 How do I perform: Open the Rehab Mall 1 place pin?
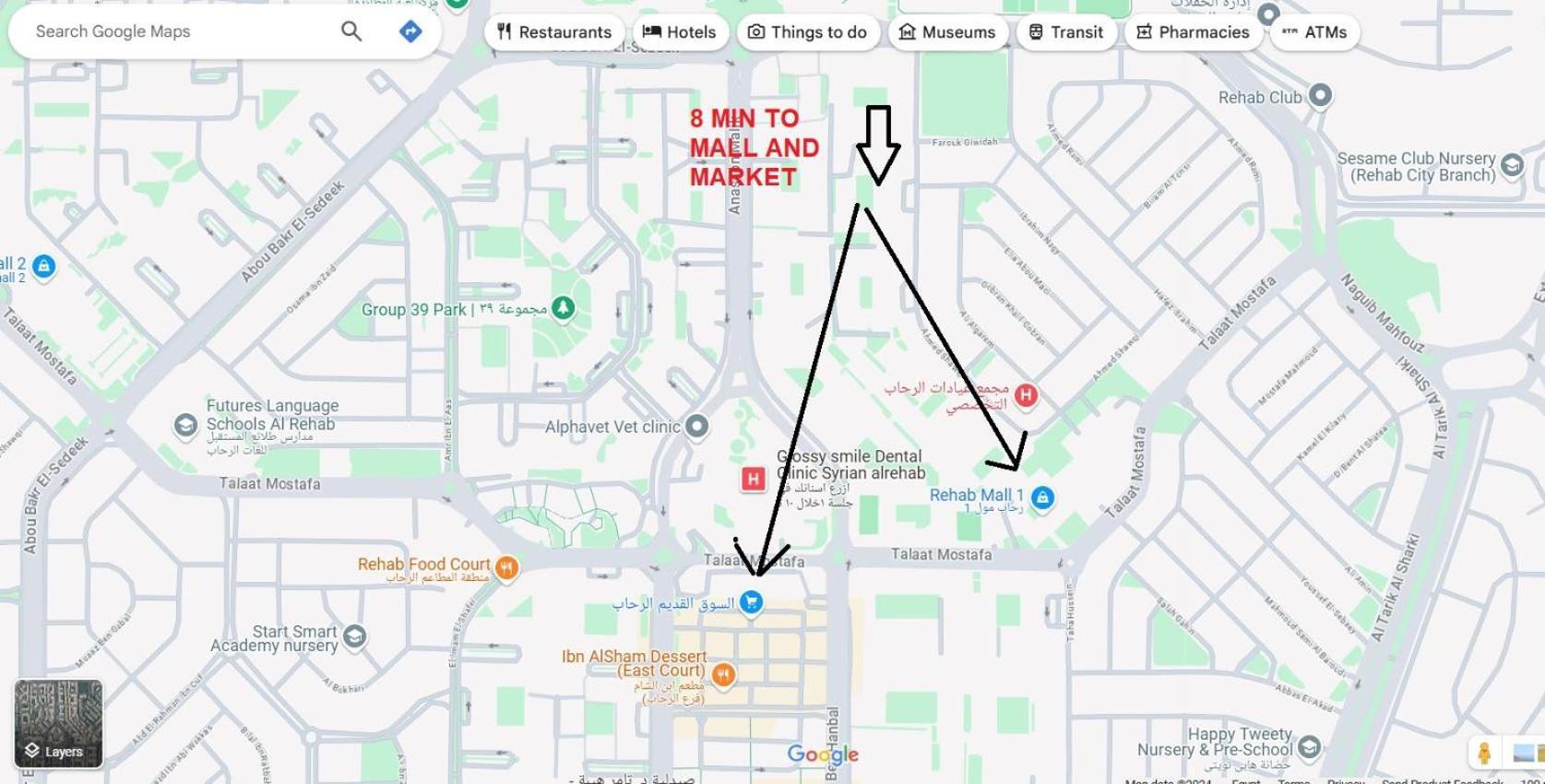pos(1042,498)
